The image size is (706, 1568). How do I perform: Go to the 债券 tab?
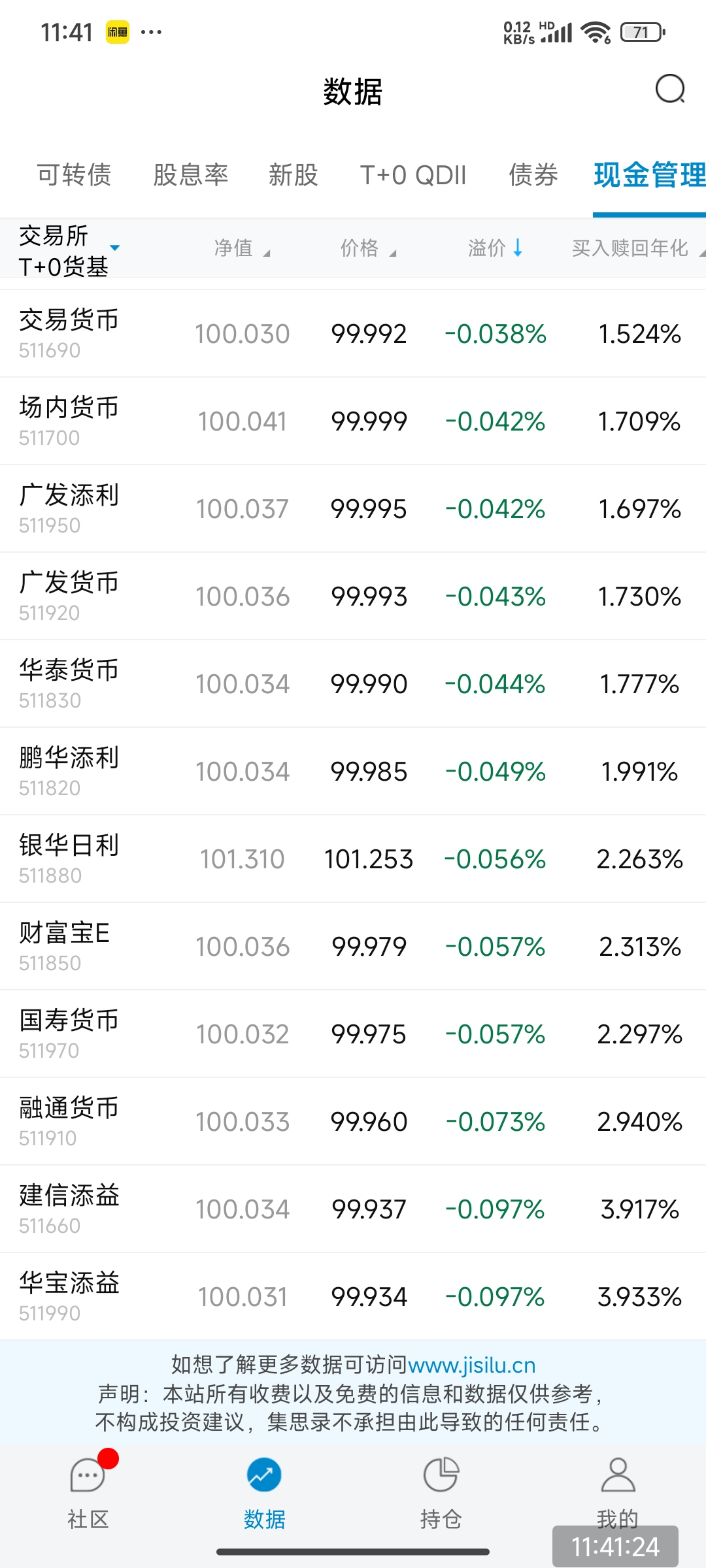[533, 175]
